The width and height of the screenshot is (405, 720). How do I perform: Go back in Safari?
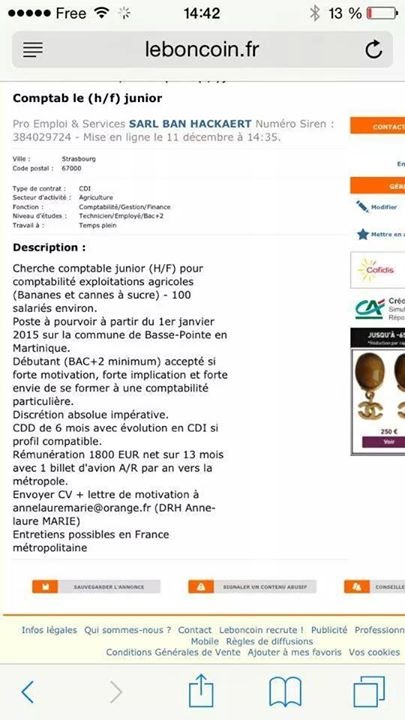pyautogui.click(x=28, y=692)
